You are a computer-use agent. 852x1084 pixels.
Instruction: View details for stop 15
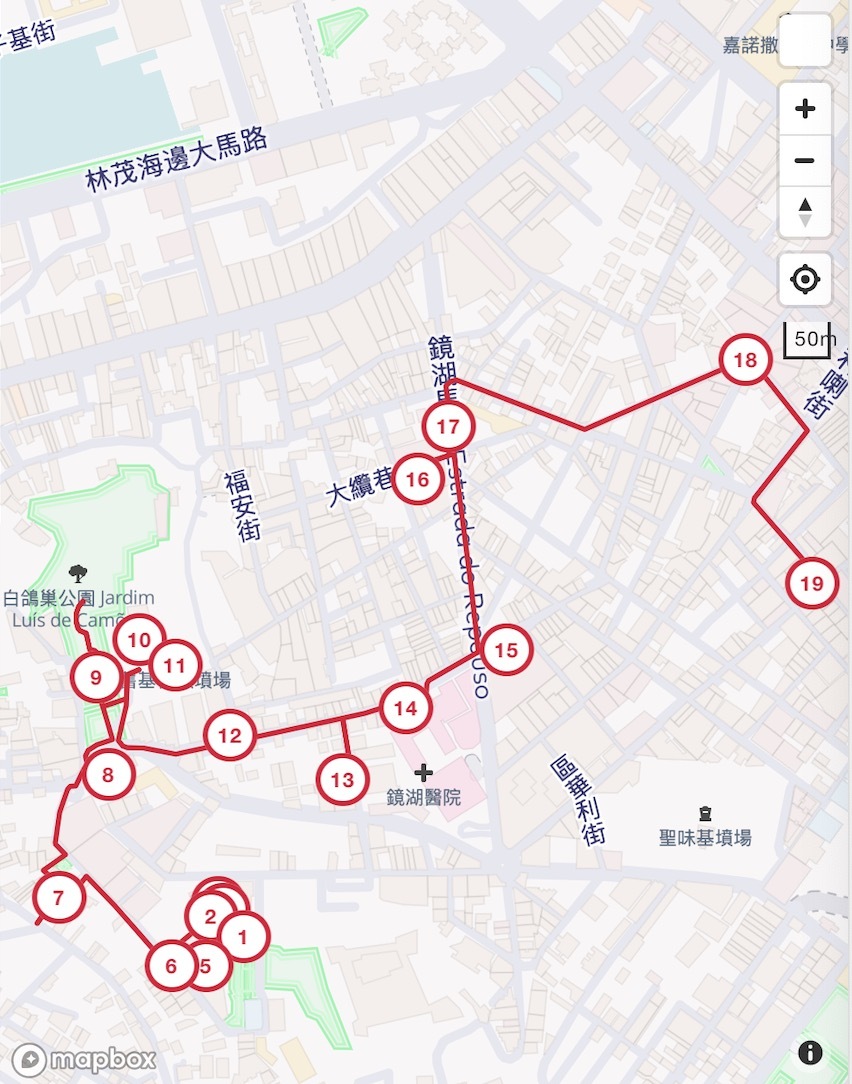[x=506, y=650]
